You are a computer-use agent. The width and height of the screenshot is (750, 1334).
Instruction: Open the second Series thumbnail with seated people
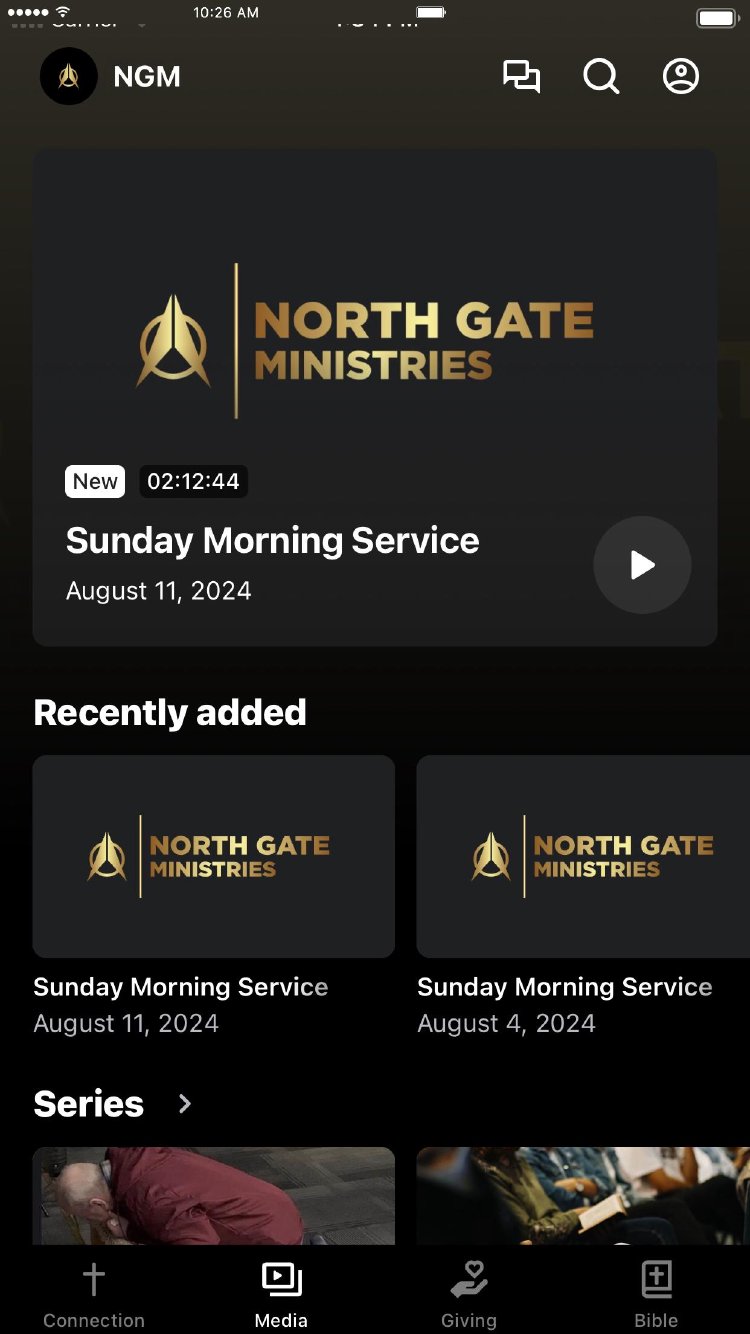[x=582, y=1196]
